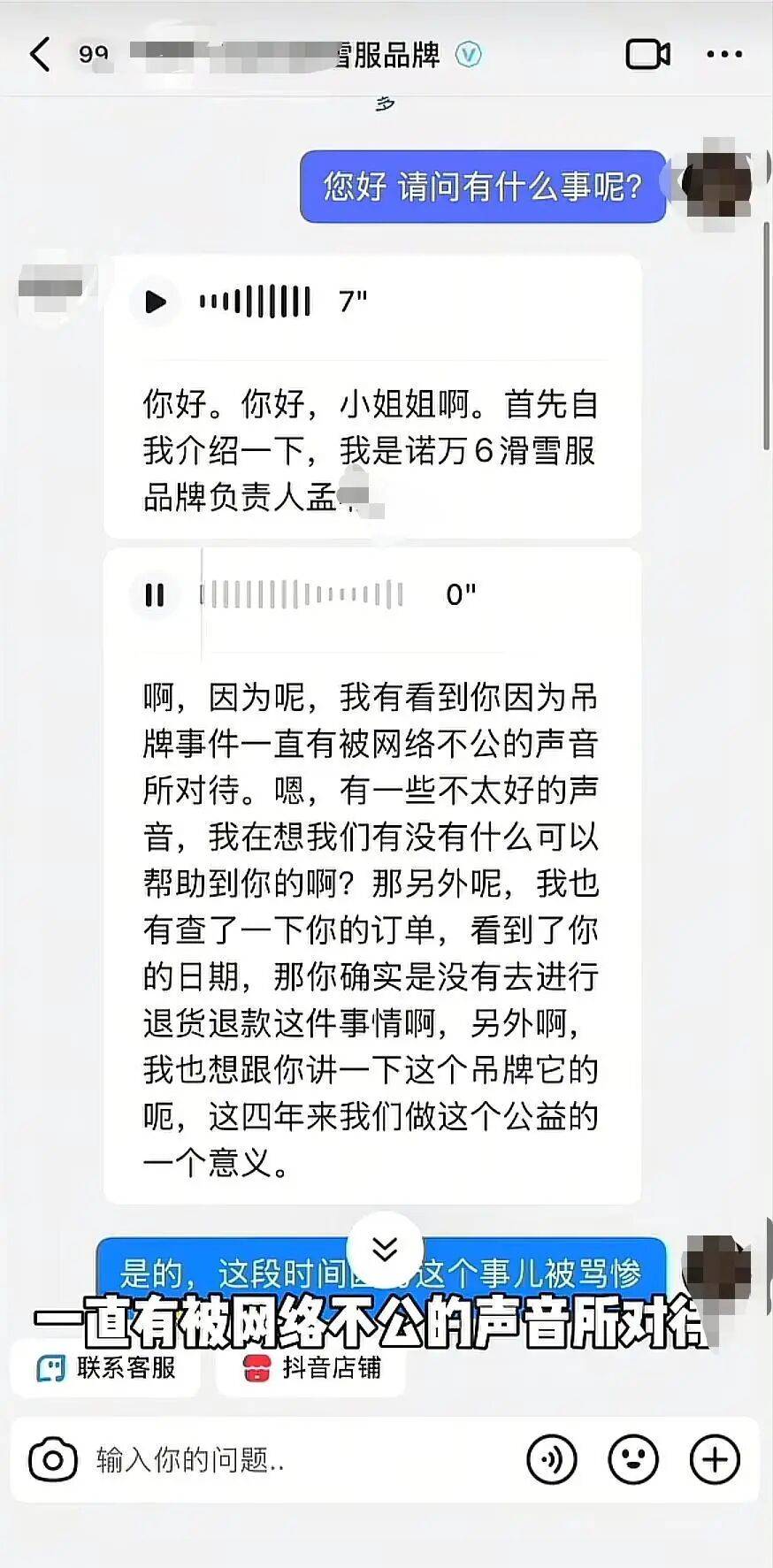
Task: Tap your own avatar next to 您好 message
Action: (x=718, y=186)
